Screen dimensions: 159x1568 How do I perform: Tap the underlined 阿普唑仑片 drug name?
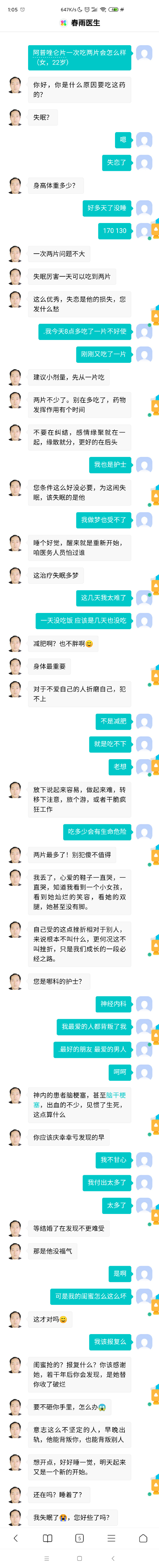[48, 53]
